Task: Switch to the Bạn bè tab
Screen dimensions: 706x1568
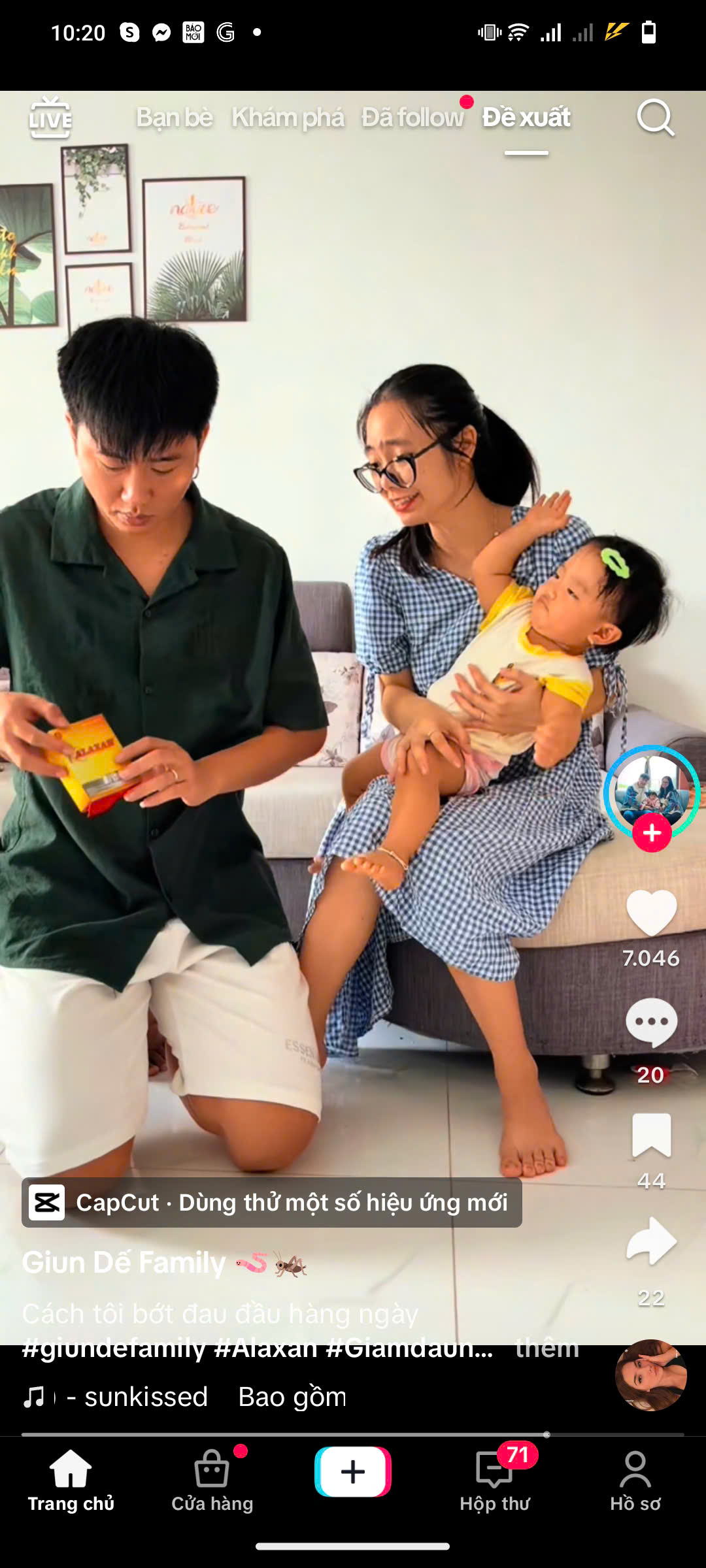Action: coord(175,118)
